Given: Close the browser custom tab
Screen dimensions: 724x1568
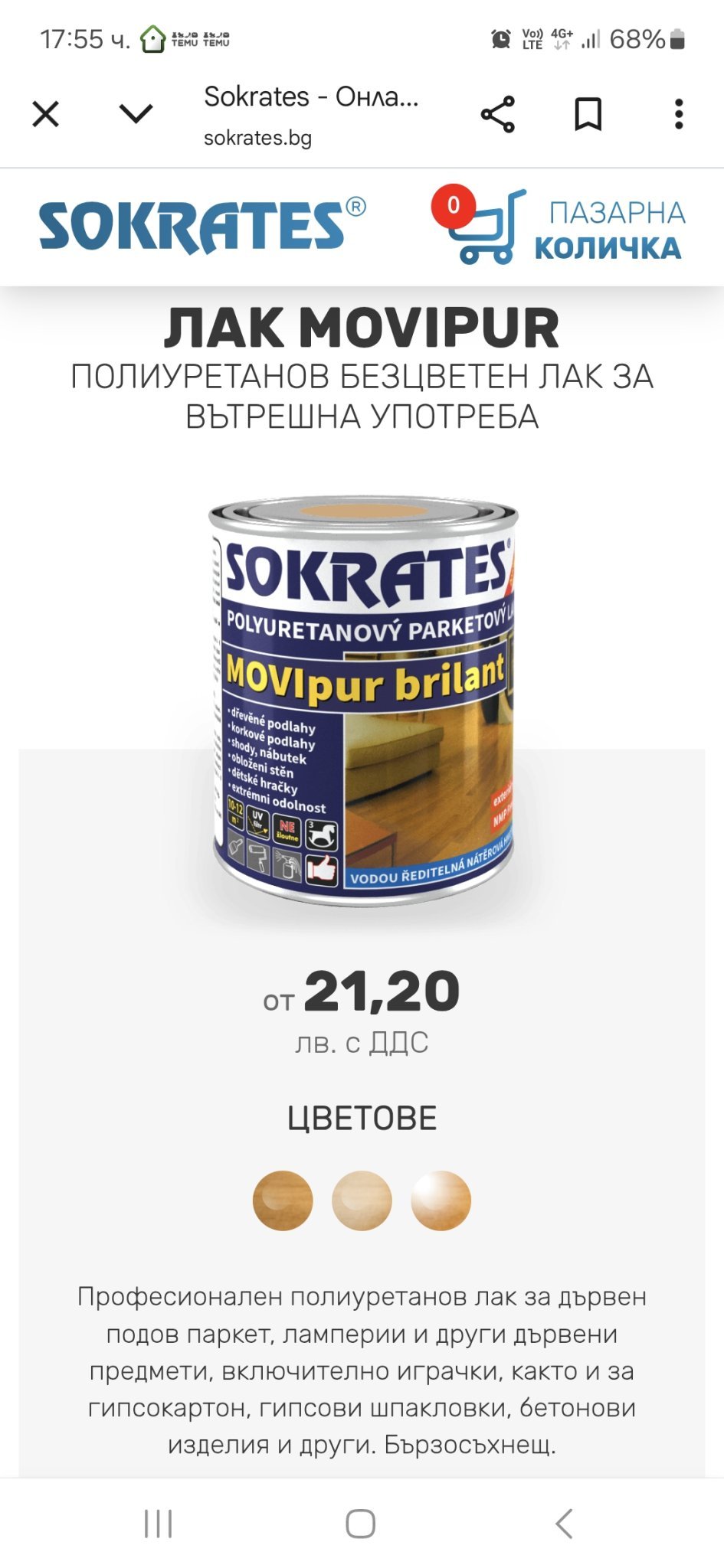Looking at the screenshot, I should 46,115.
